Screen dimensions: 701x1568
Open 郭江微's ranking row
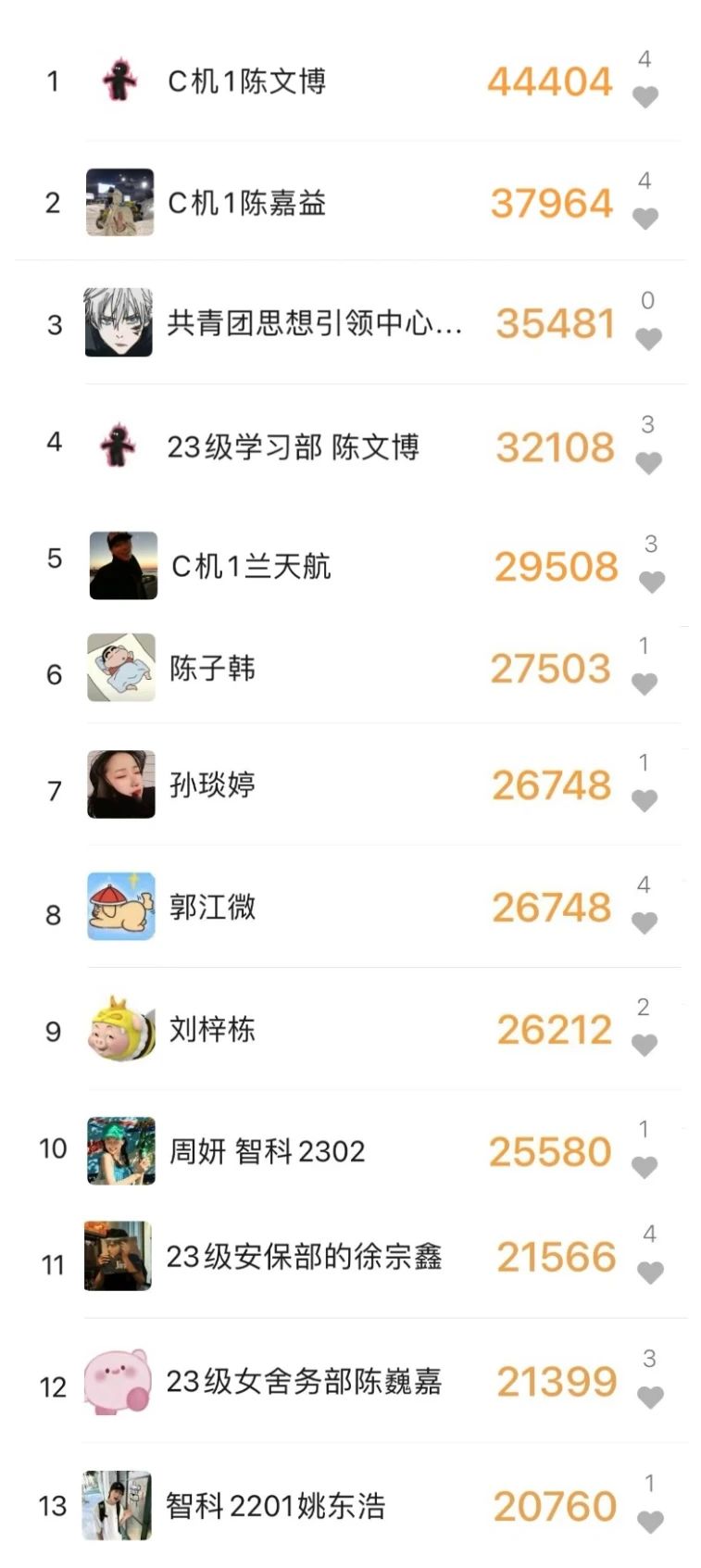click(213, 907)
